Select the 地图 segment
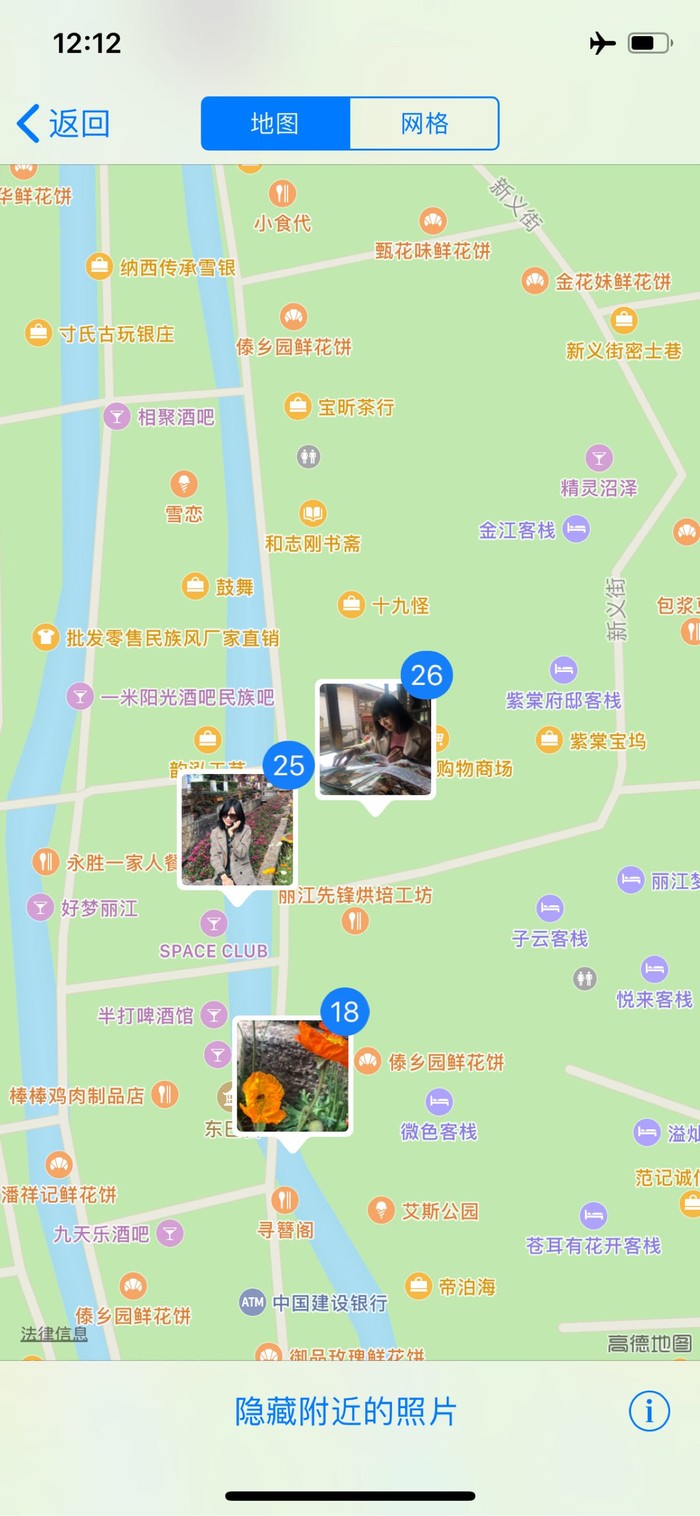700x1516 pixels. point(275,124)
